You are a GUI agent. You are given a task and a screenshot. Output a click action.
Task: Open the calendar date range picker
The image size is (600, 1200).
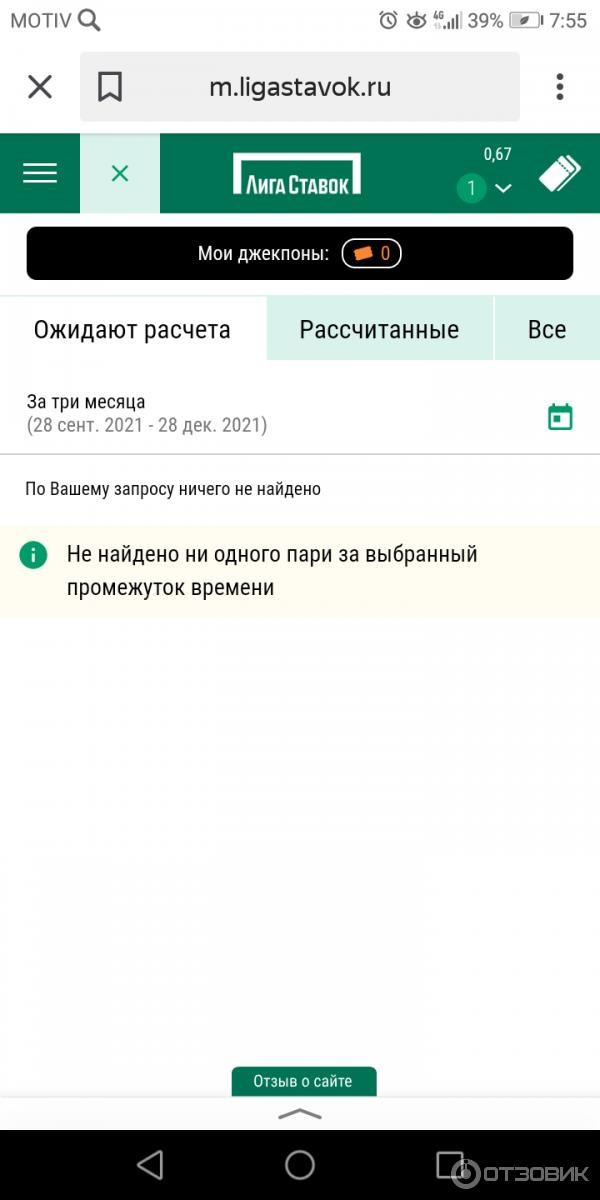click(560, 416)
